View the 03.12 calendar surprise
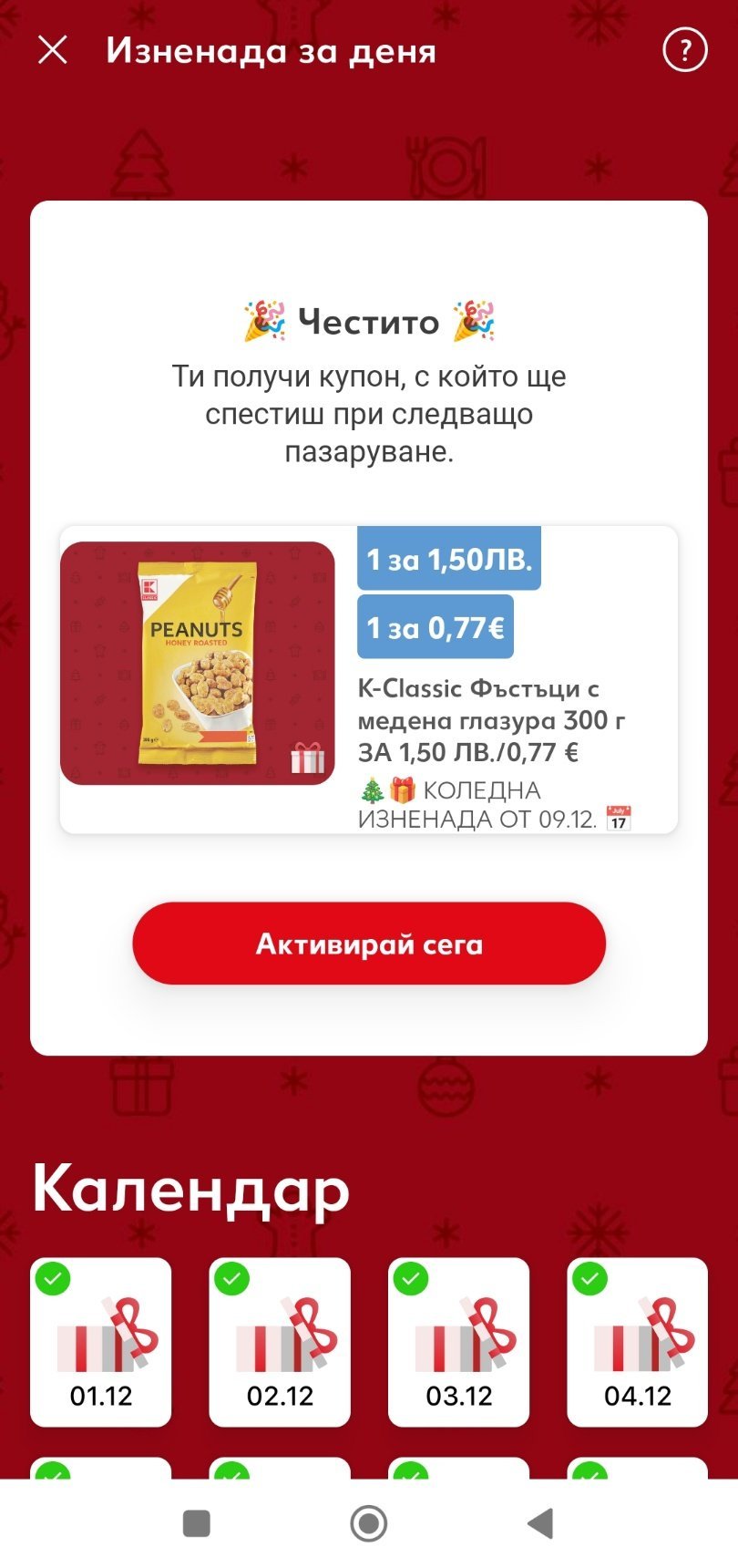The image size is (738, 1568). [x=458, y=1341]
